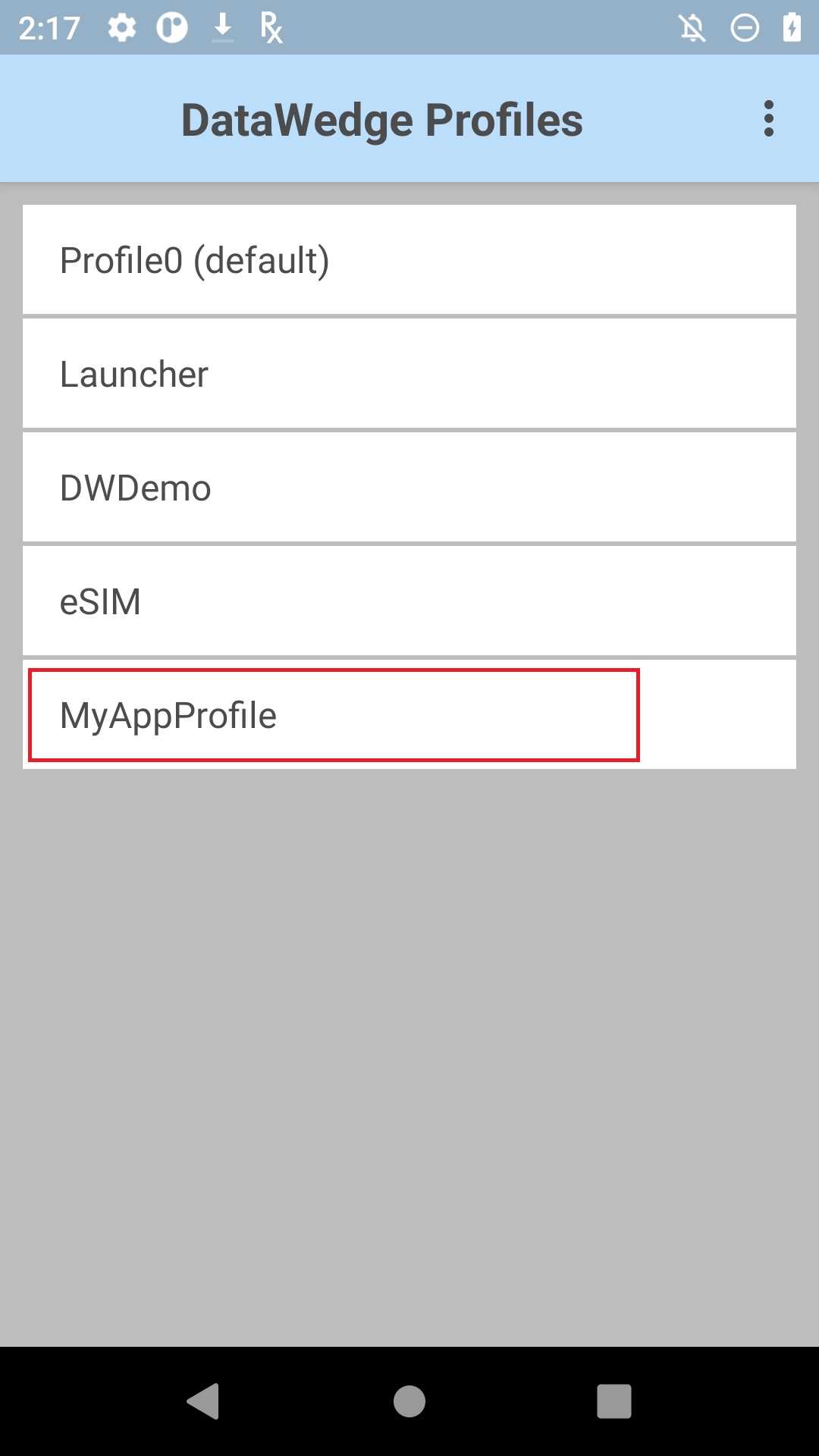Tap the eSIM profile row

pyautogui.click(x=409, y=601)
